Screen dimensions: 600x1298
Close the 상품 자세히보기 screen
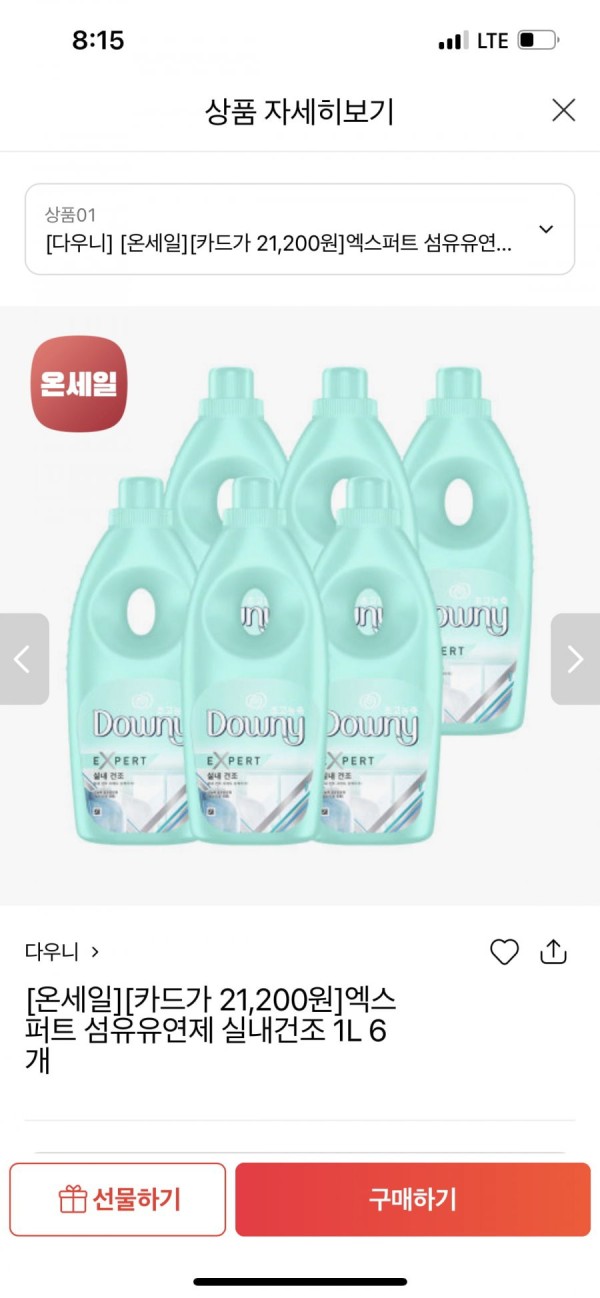pyautogui.click(x=563, y=110)
